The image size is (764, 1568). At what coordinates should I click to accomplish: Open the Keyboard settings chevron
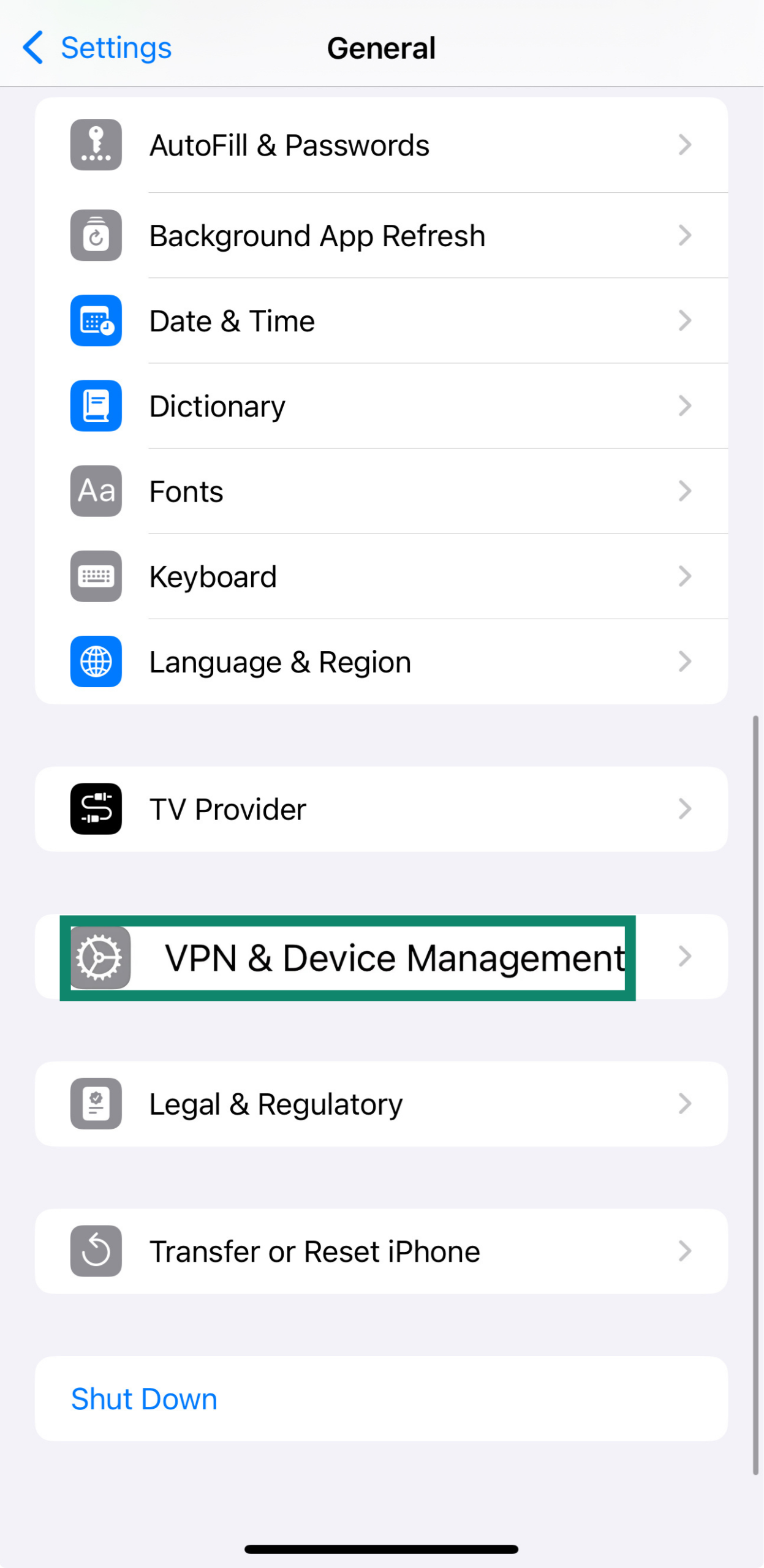coord(685,576)
